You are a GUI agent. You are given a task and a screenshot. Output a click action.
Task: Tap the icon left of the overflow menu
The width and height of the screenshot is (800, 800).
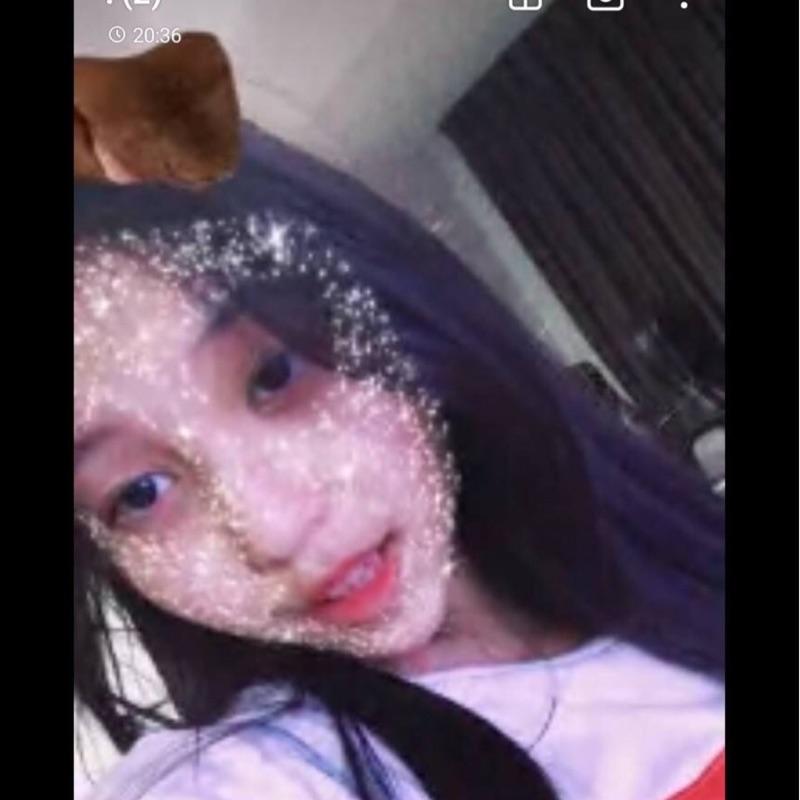tap(605, 3)
